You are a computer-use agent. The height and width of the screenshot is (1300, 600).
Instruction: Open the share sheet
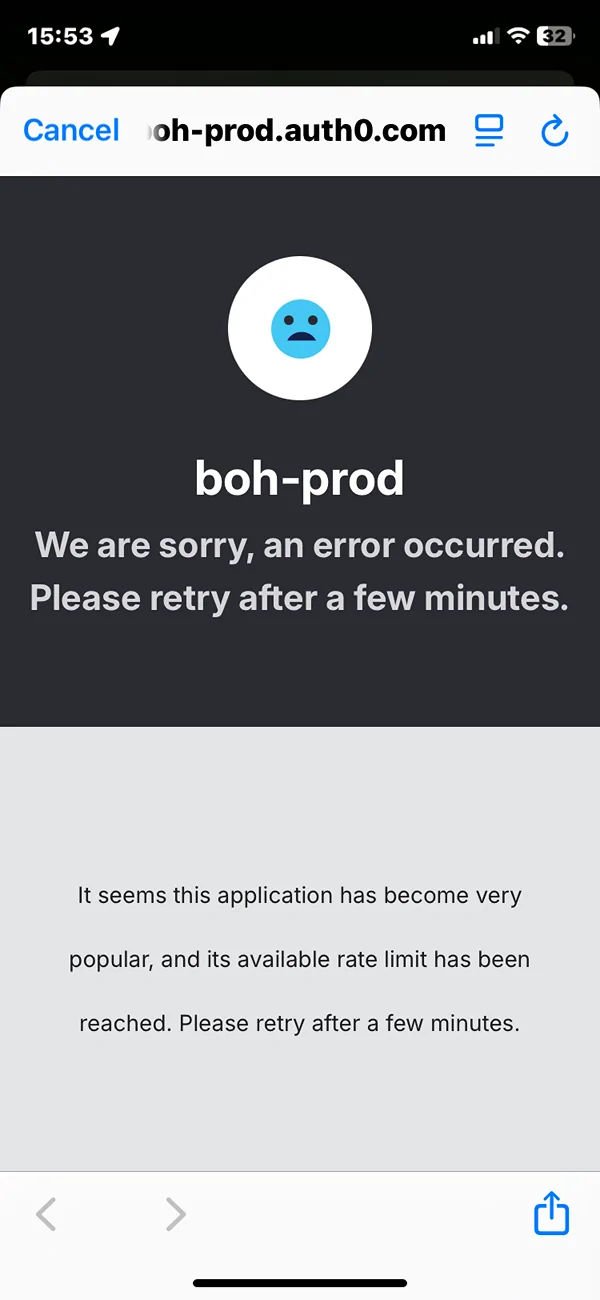click(x=551, y=1214)
